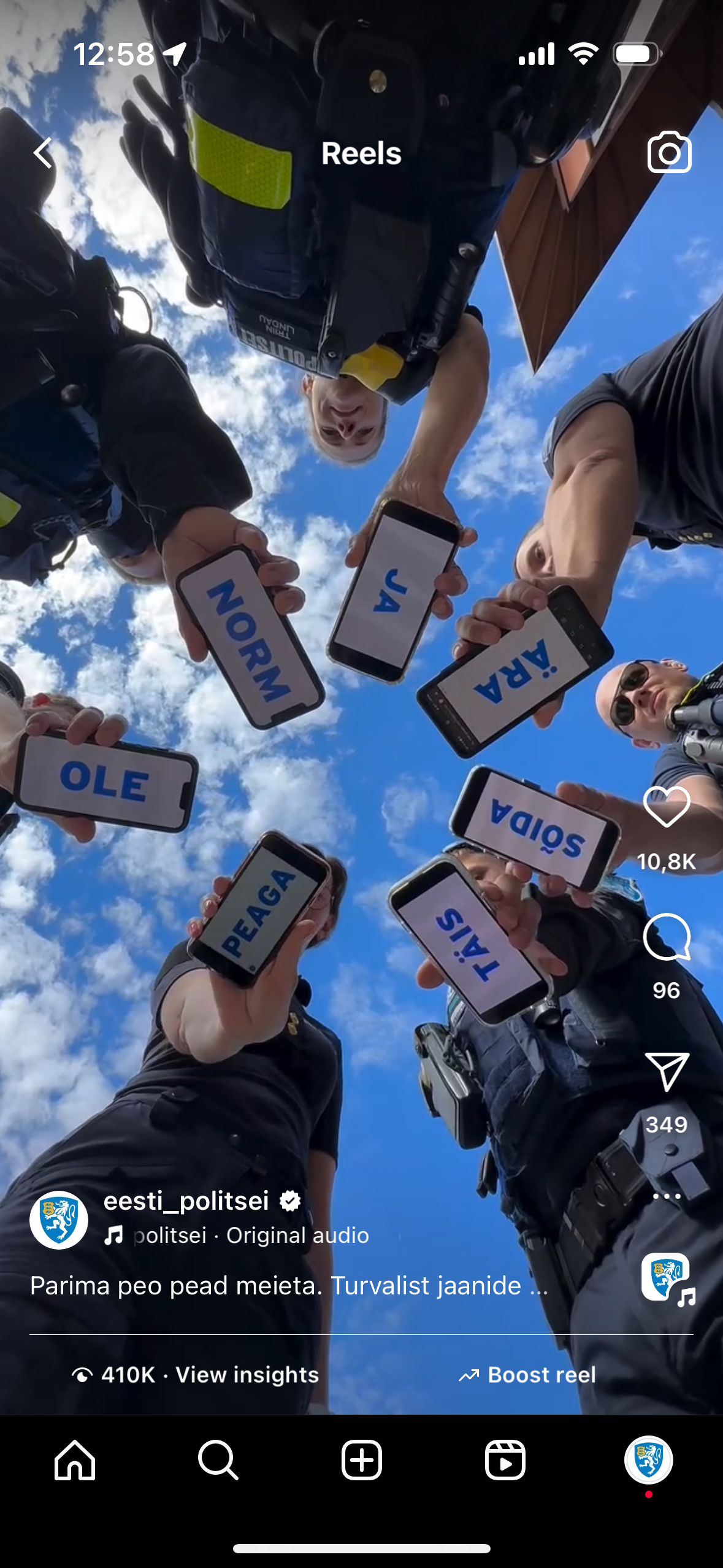Open the Profile tab
This screenshot has height=1568, width=723.
point(648,1460)
